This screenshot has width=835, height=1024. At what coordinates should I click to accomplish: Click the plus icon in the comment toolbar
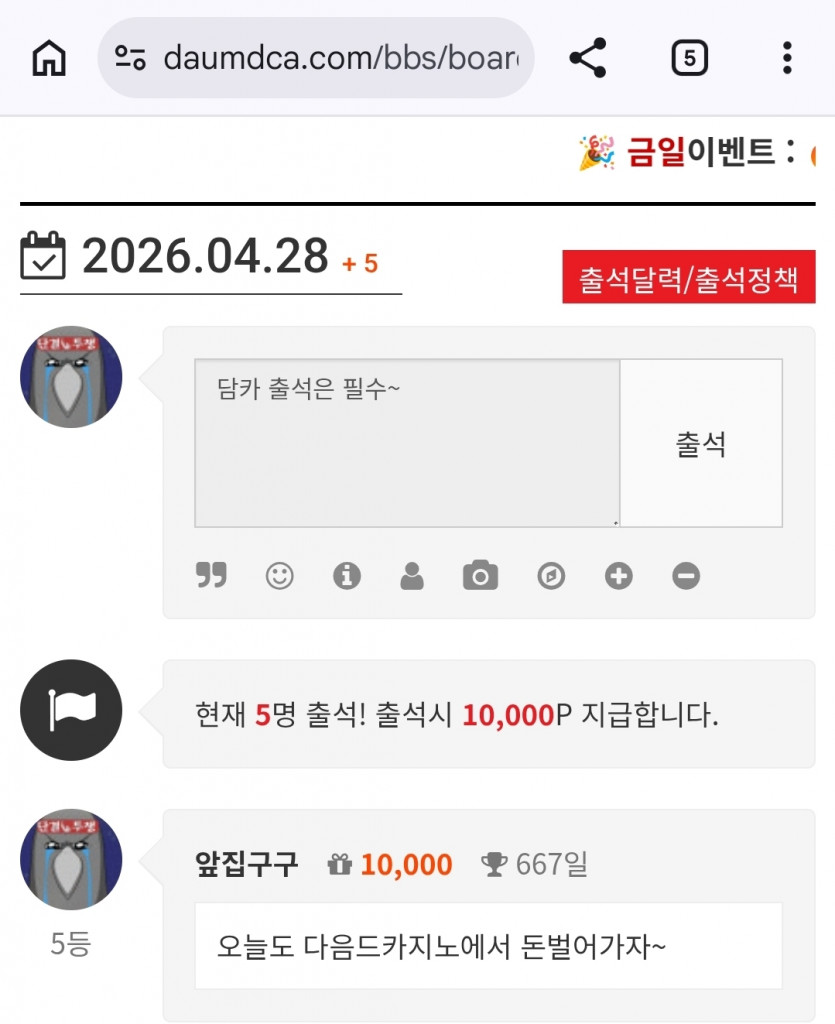(618, 575)
